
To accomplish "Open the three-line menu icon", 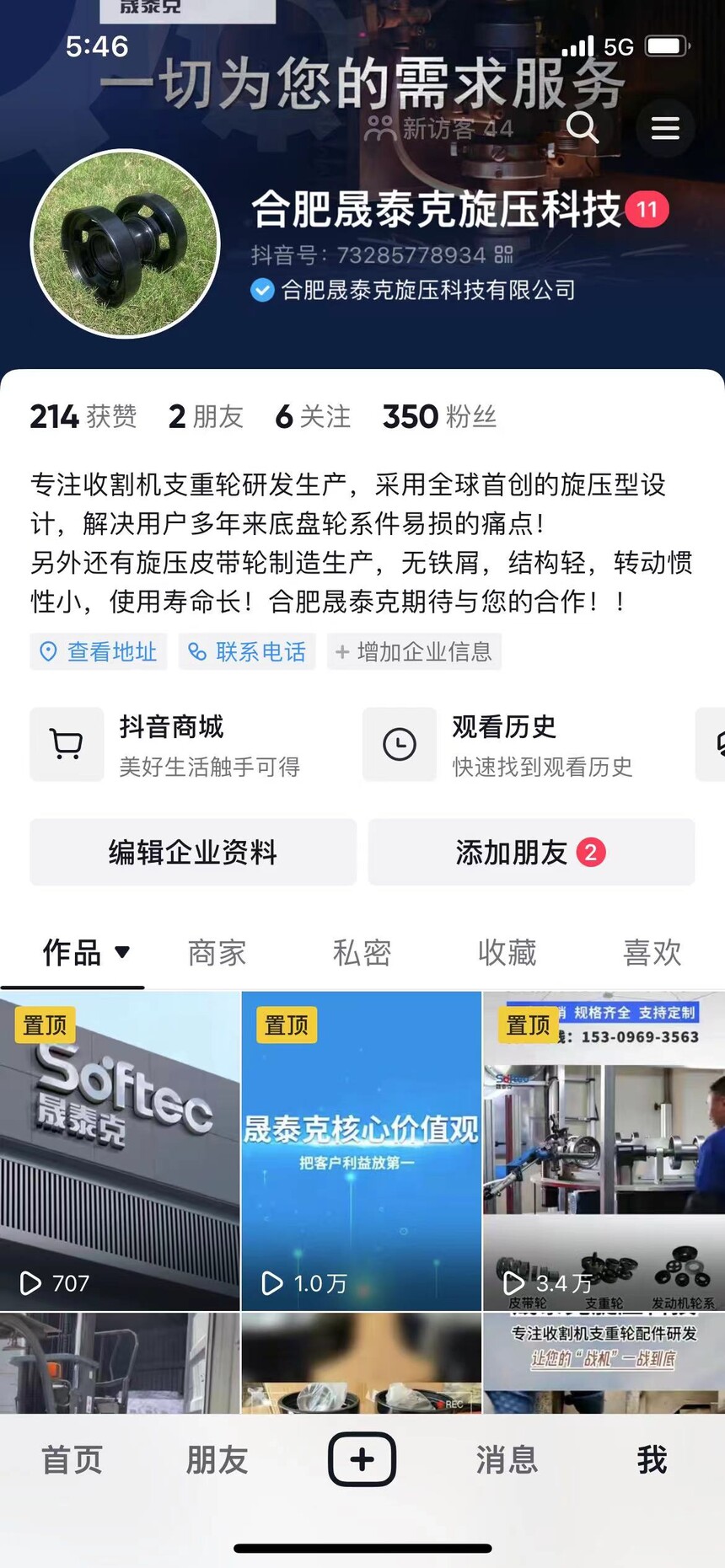I will coord(665,128).
